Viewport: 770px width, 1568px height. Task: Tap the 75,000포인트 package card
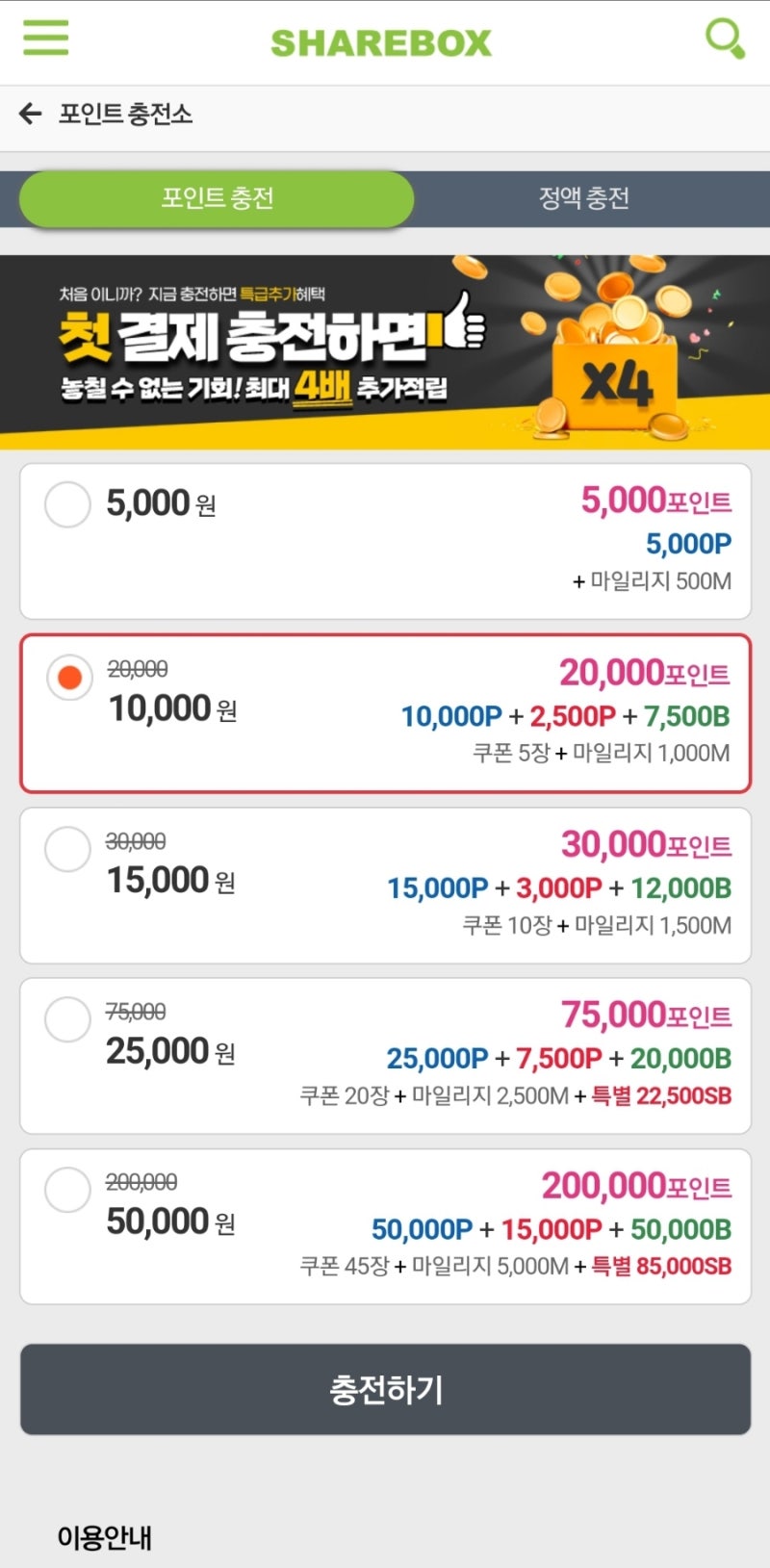click(x=385, y=1054)
